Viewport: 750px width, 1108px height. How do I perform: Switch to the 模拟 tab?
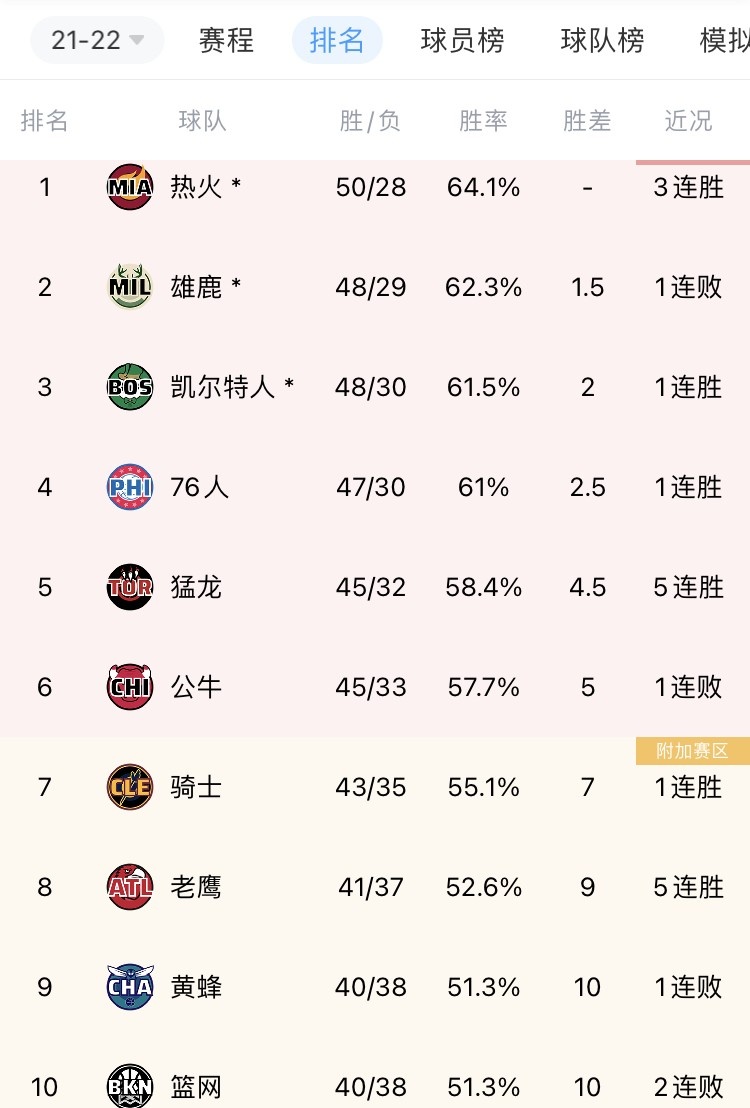click(723, 40)
